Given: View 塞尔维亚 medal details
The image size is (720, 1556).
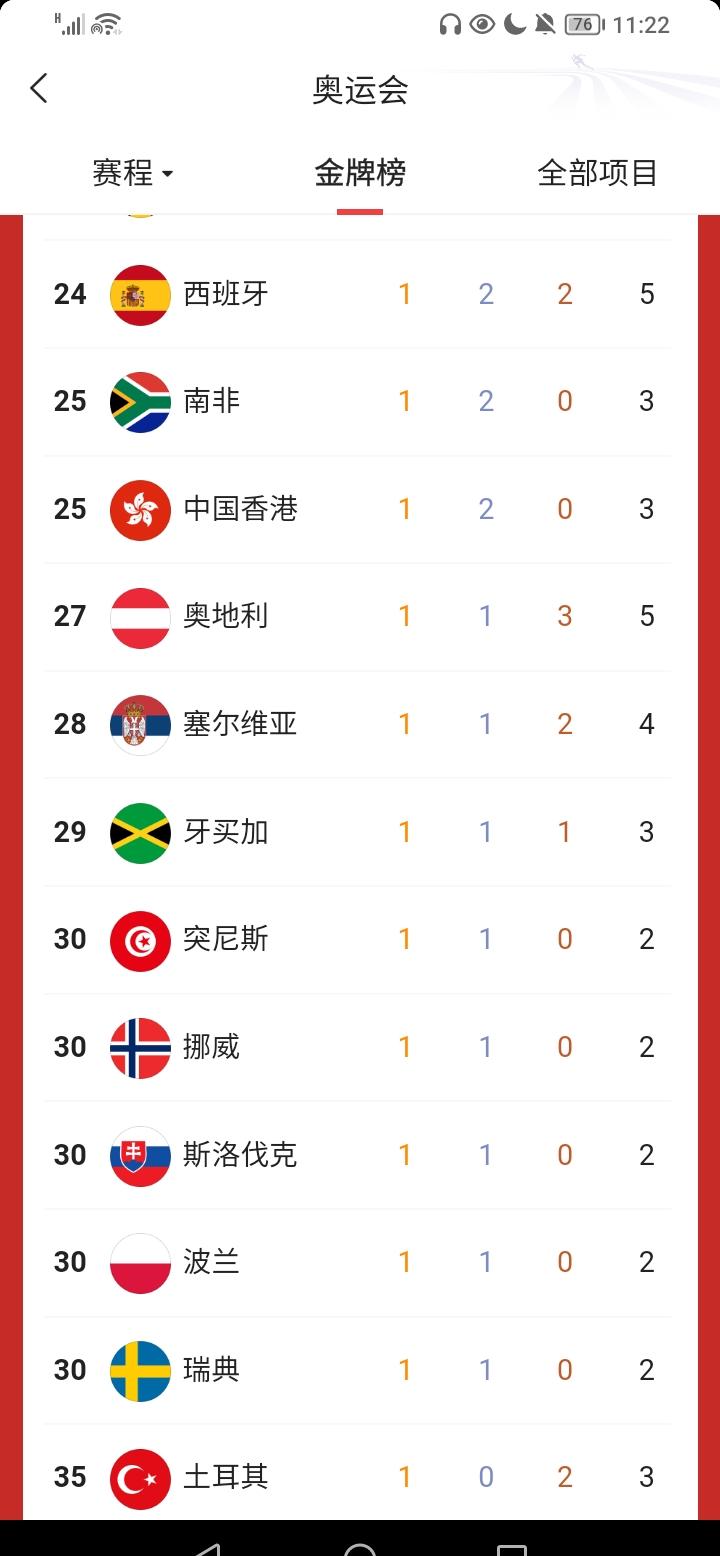Looking at the screenshot, I should pos(358,724).
